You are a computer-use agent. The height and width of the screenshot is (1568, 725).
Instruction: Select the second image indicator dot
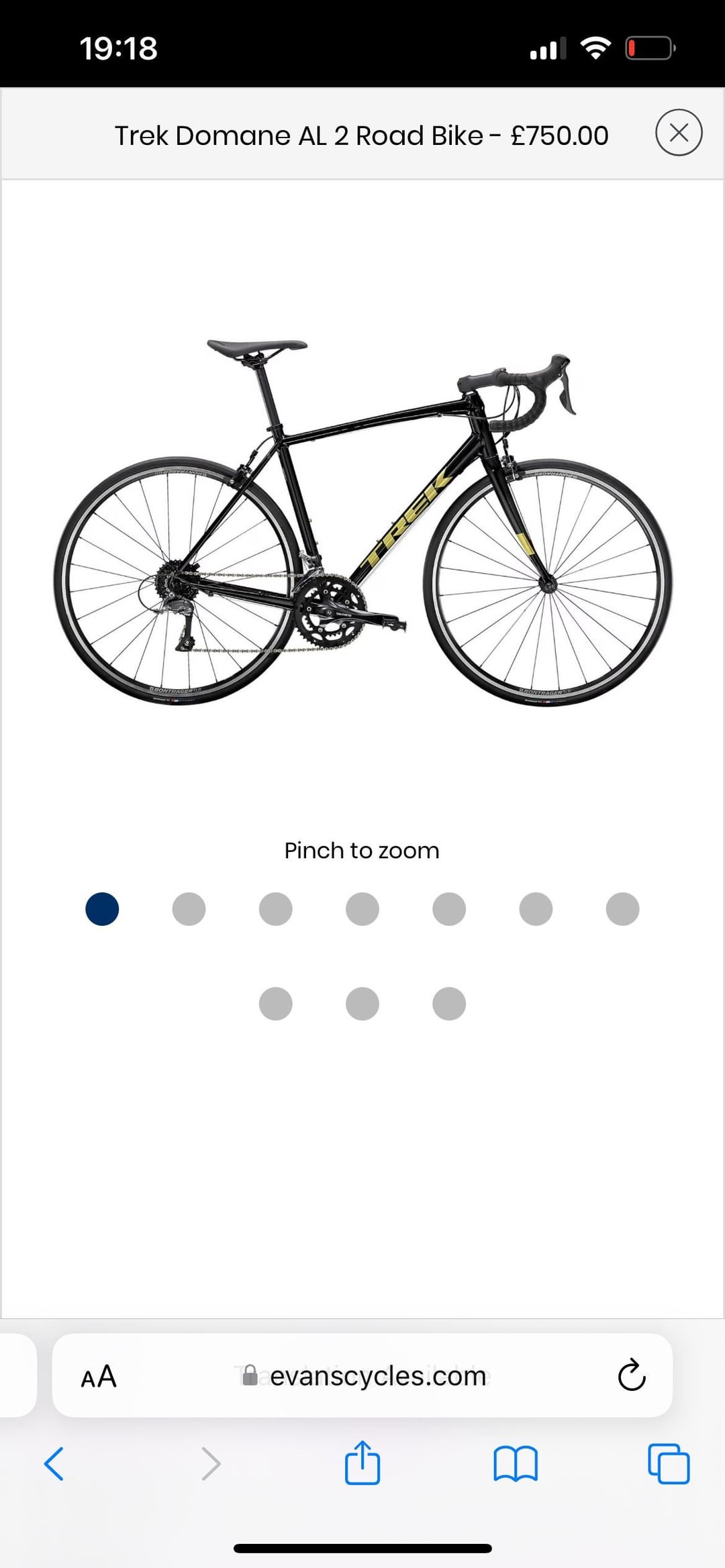click(189, 909)
